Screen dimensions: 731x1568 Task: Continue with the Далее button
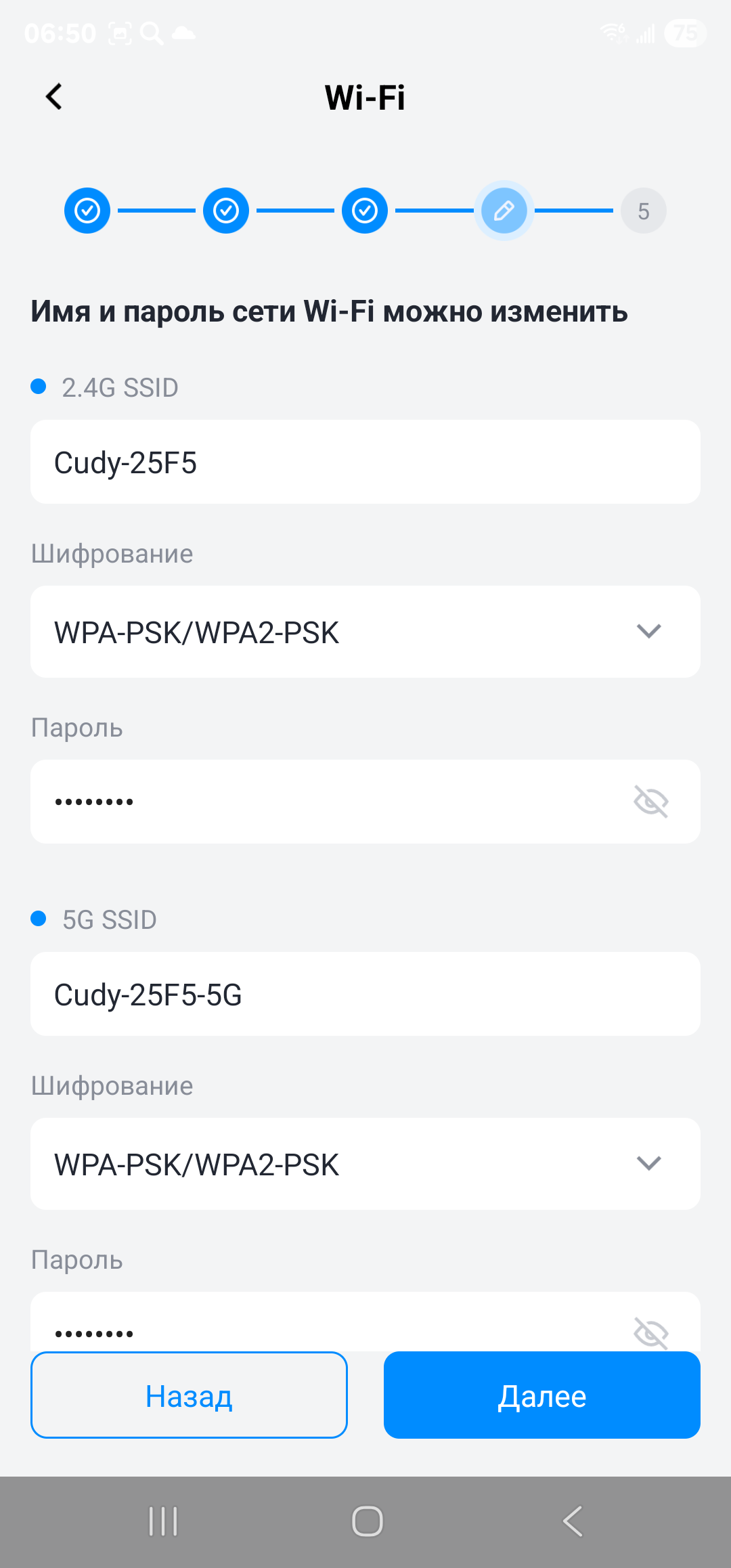pos(542,1395)
